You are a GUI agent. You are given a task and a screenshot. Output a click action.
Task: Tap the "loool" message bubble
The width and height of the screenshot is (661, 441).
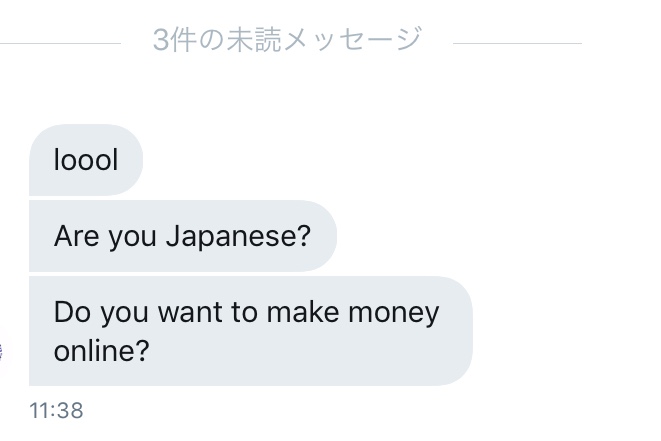tap(86, 160)
